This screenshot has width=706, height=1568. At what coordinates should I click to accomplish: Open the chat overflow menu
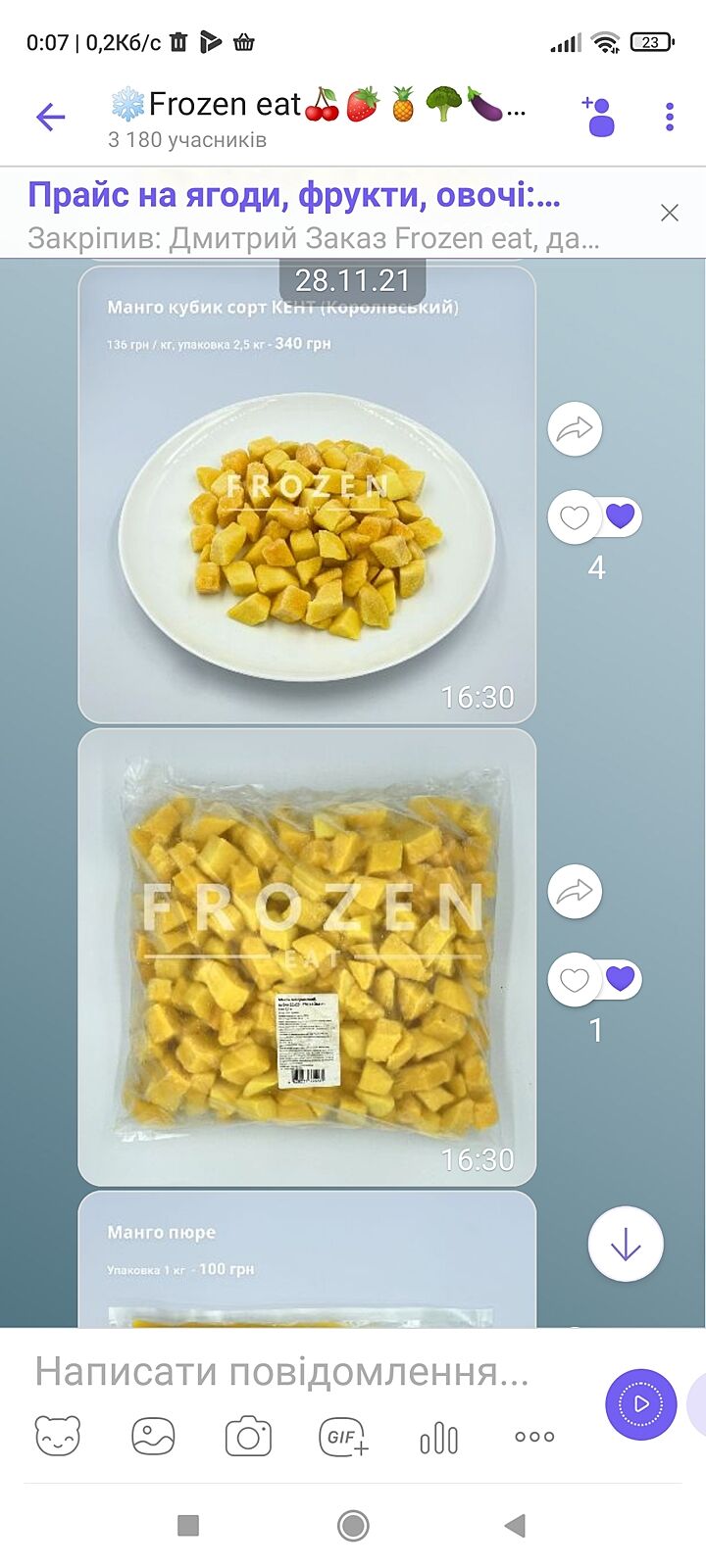[670, 117]
